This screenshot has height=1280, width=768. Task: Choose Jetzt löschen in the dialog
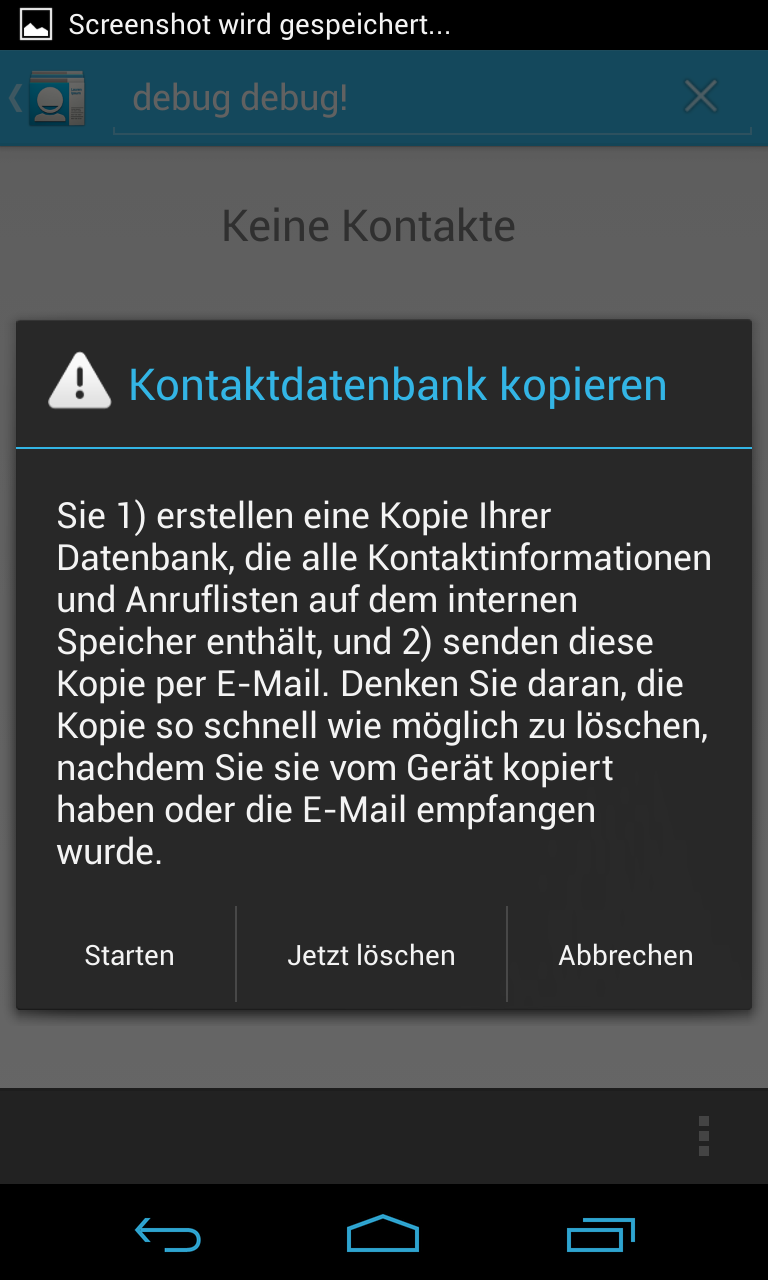click(371, 955)
